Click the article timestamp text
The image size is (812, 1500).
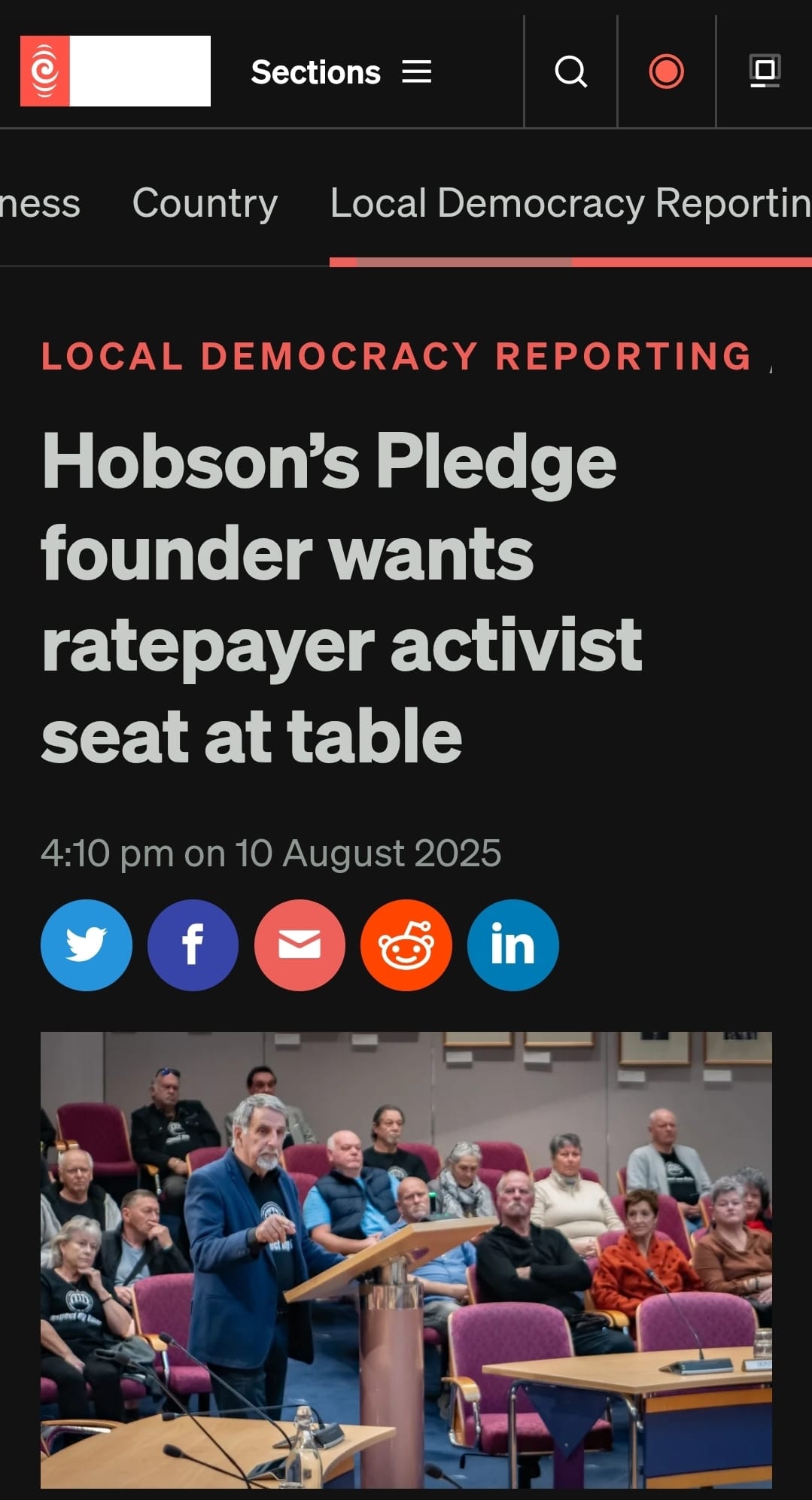pyautogui.click(x=271, y=853)
